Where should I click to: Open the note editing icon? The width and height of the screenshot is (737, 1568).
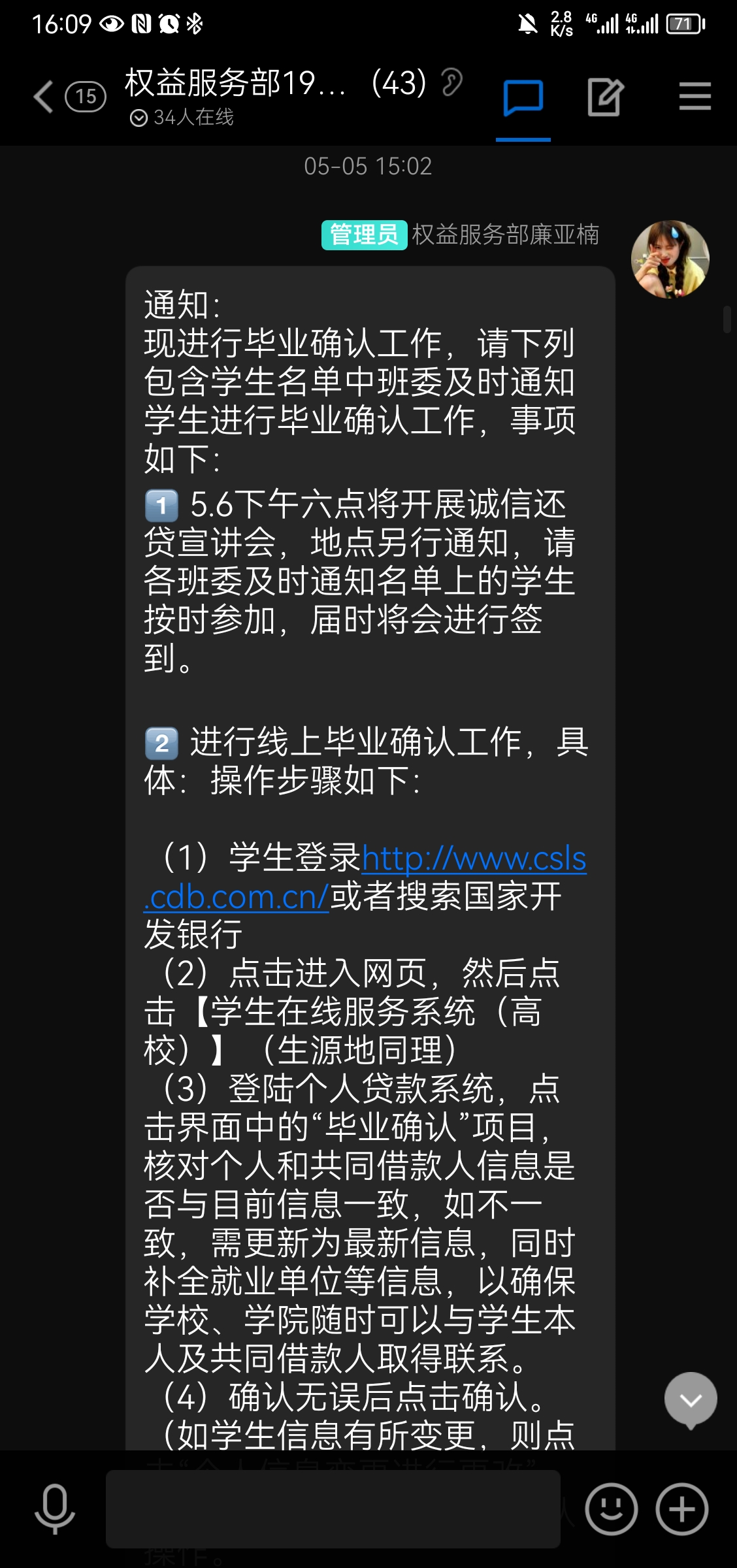(606, 97)
